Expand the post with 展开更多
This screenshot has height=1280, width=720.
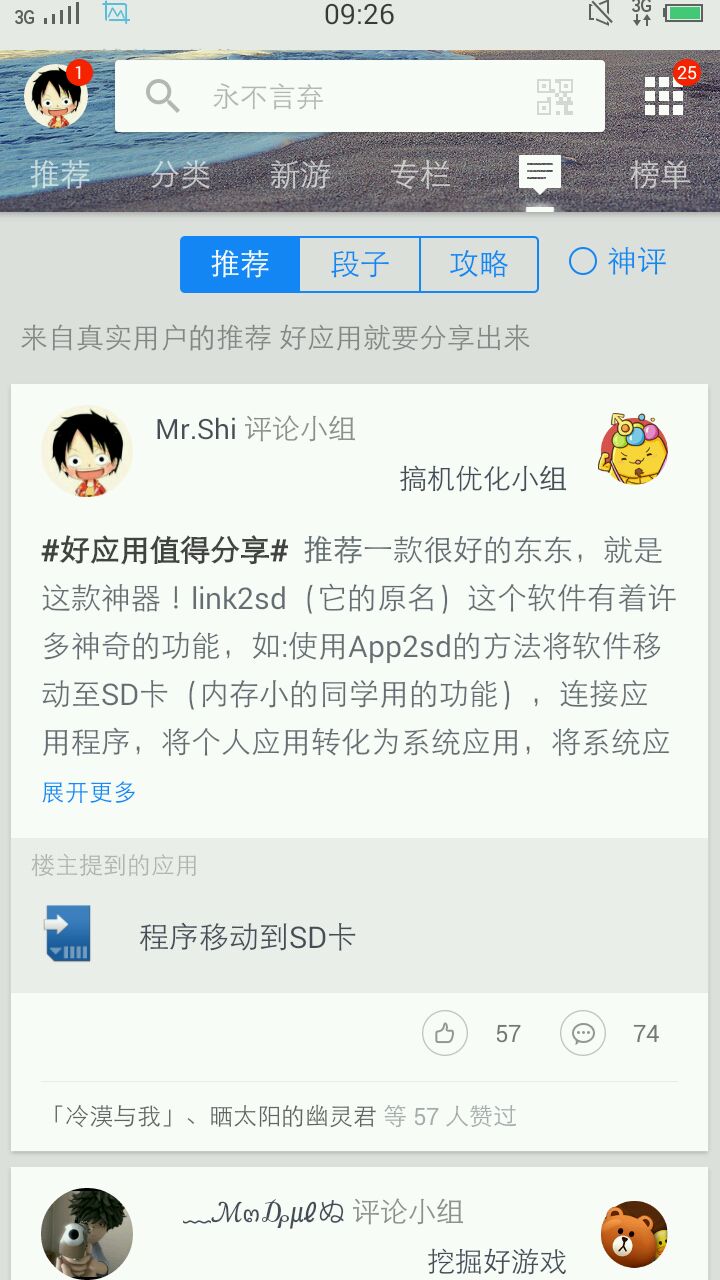[89, 792]
